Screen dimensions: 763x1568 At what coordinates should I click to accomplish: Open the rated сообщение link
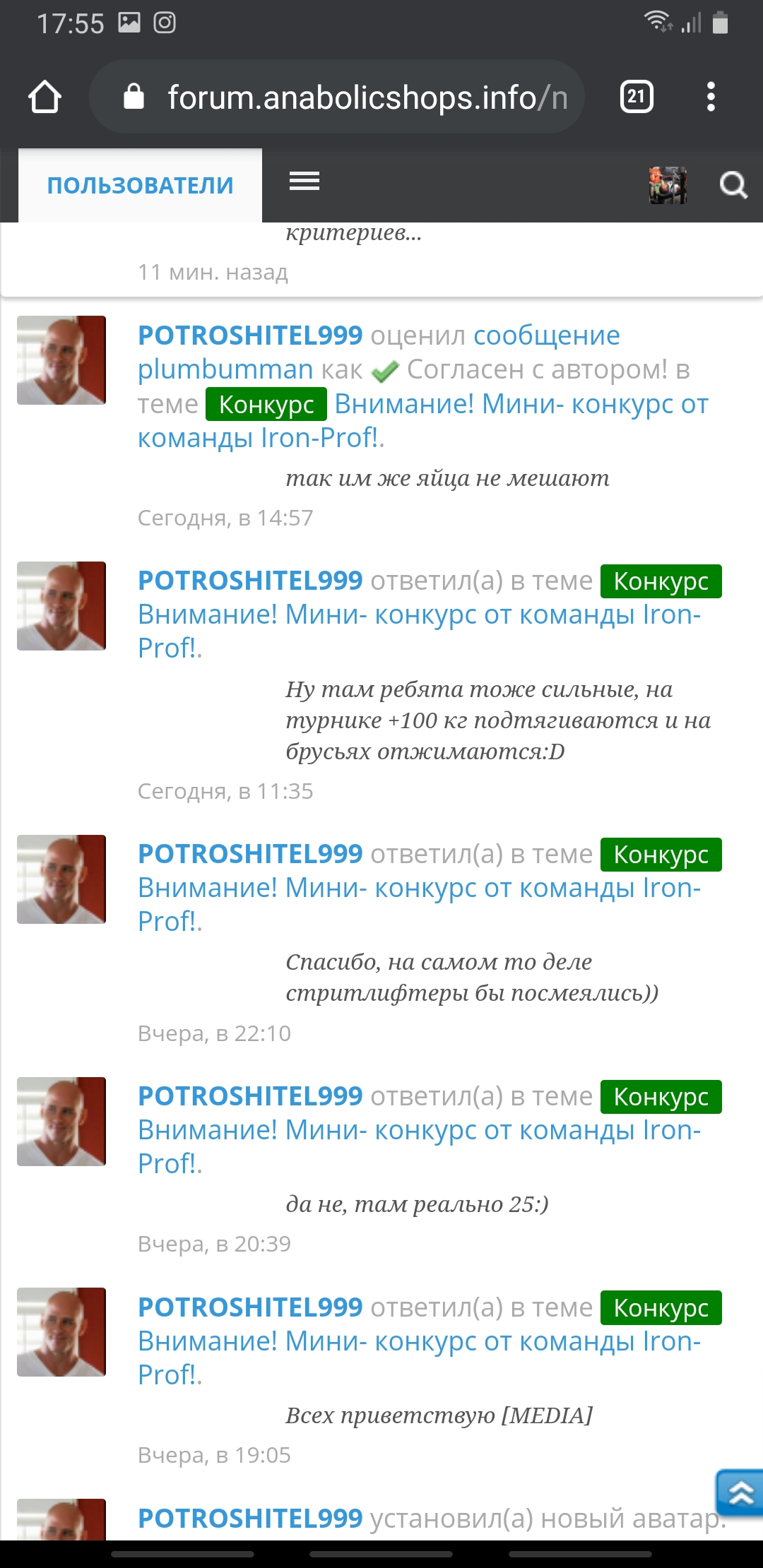click(546, 335)
